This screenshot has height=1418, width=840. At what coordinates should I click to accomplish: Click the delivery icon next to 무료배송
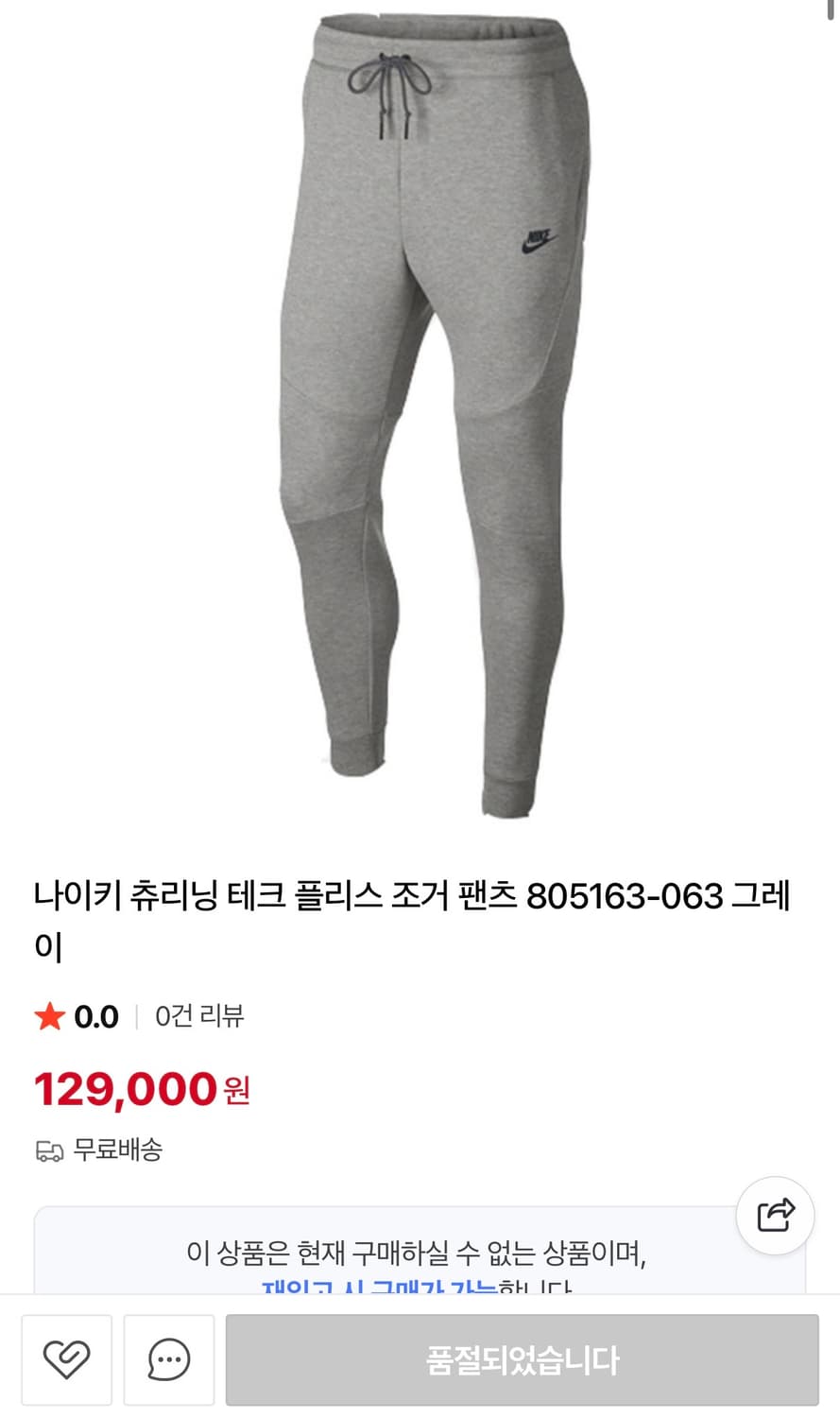[49, 1151]
